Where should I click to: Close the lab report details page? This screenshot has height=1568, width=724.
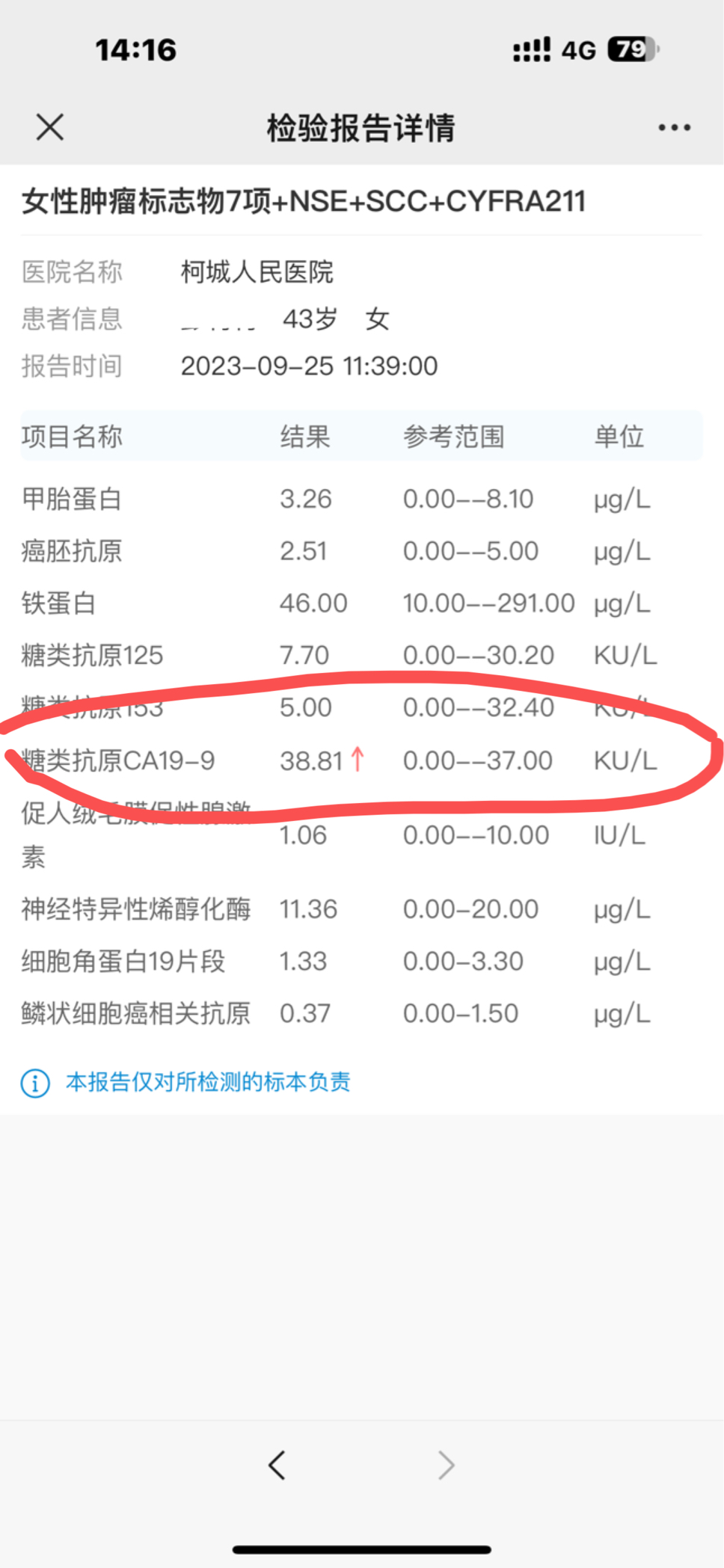[50, 127]
